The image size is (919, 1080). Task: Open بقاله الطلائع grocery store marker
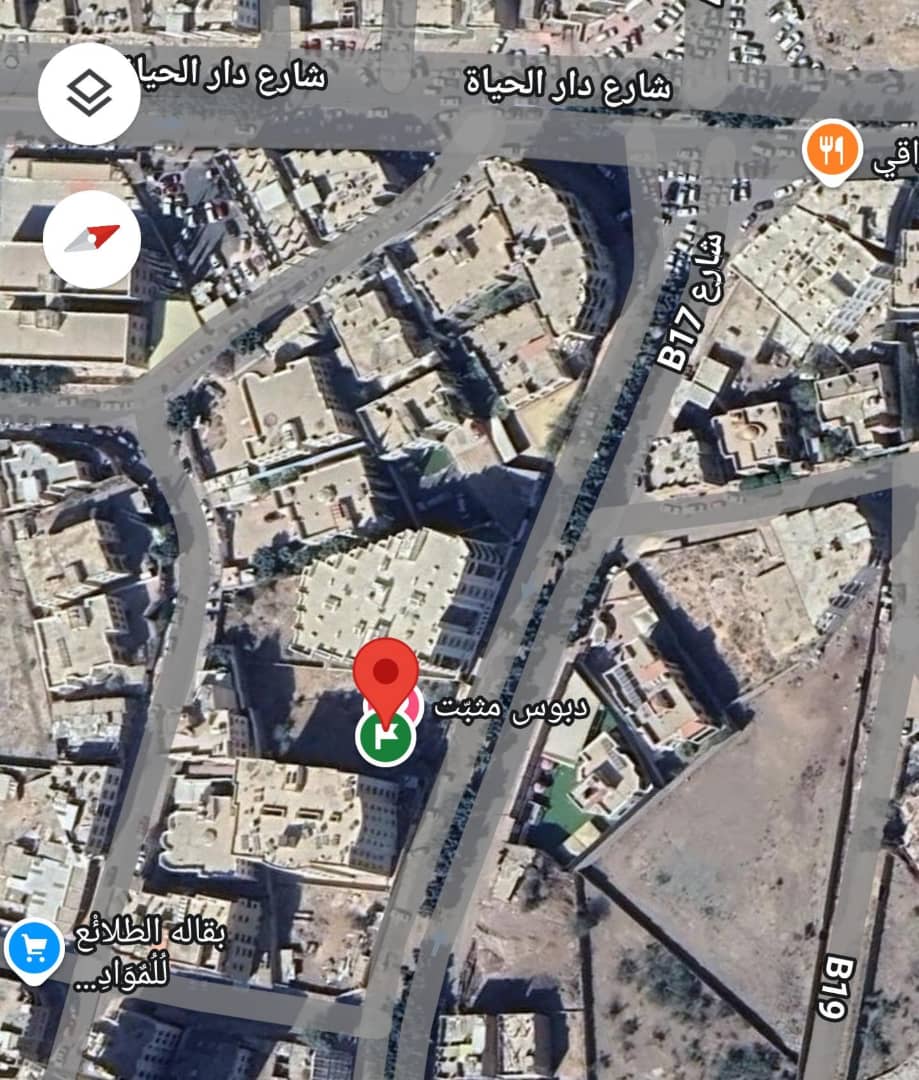pyautogui.click(x=34, y=950)
